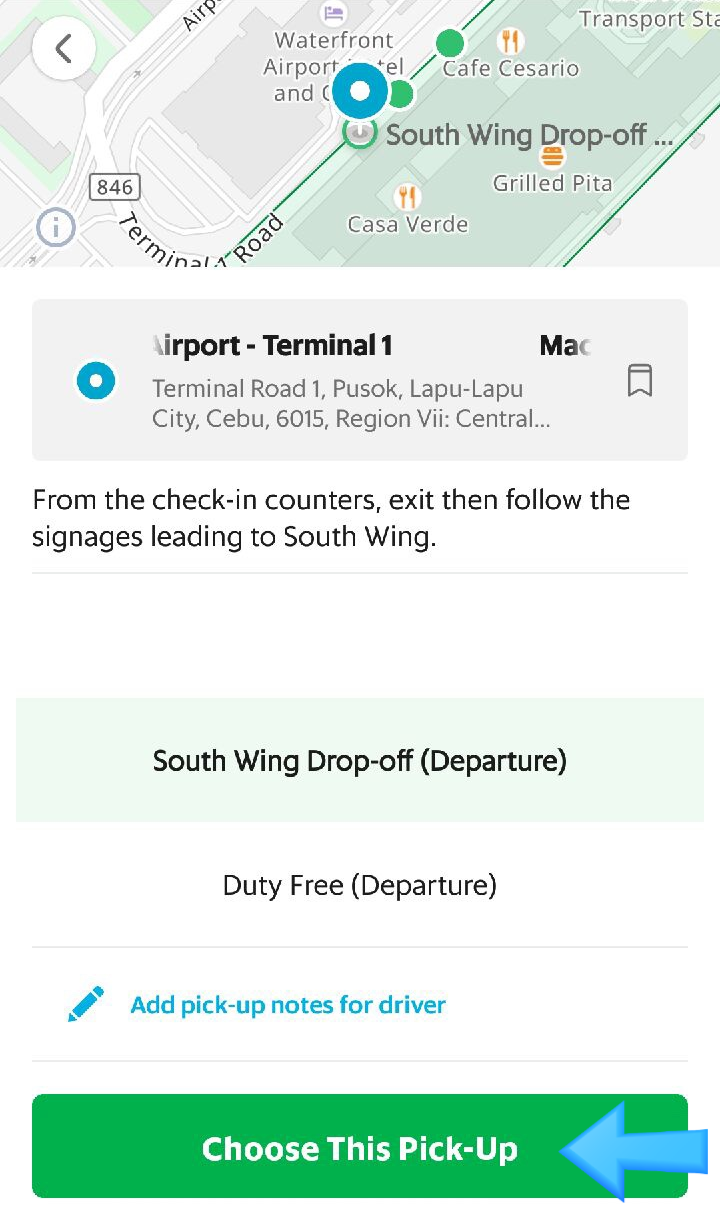Select South Wing Drop-off (Departure)
Image resolution: width=720 pixels, height=1230 pixels.
pos(360,760)
